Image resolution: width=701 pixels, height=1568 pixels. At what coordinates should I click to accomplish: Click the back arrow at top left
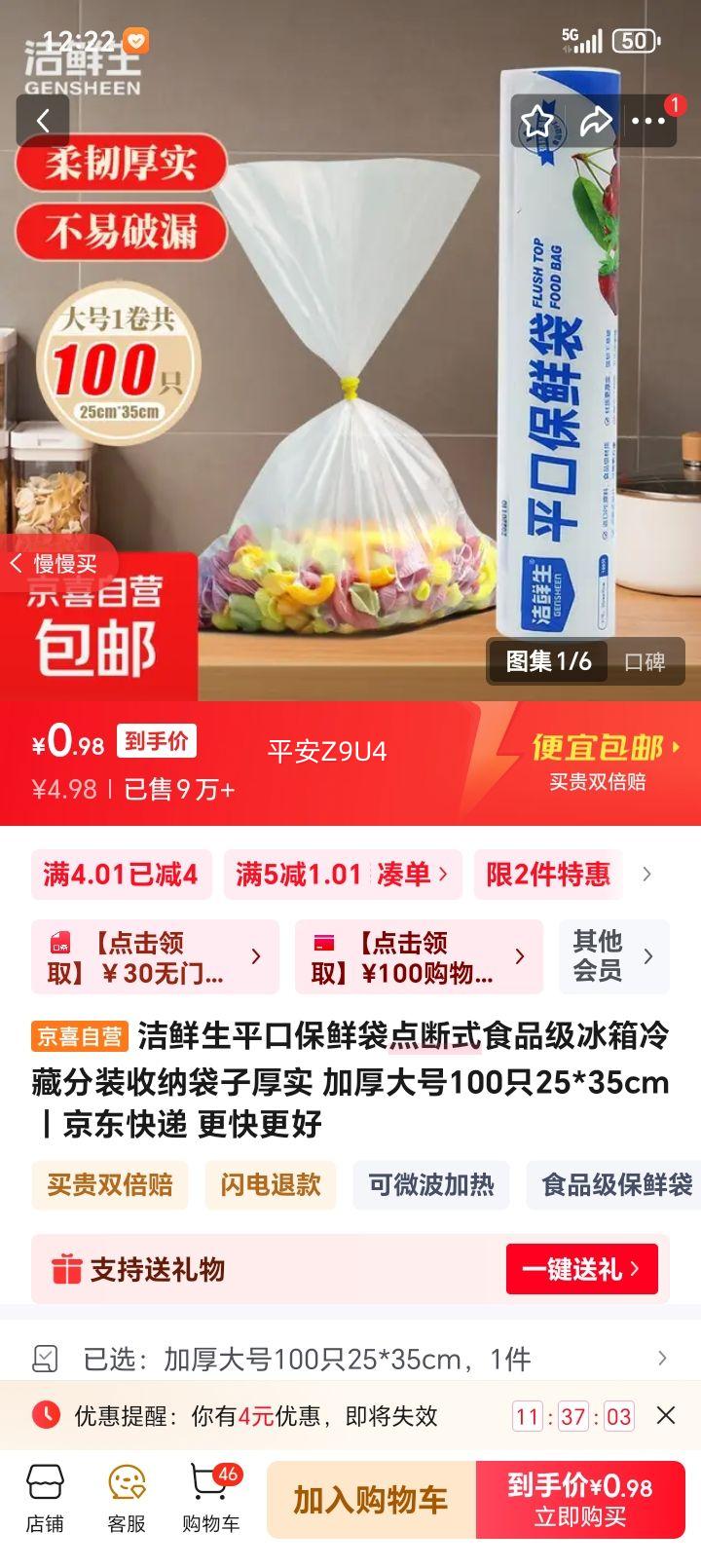coord(42,118)
